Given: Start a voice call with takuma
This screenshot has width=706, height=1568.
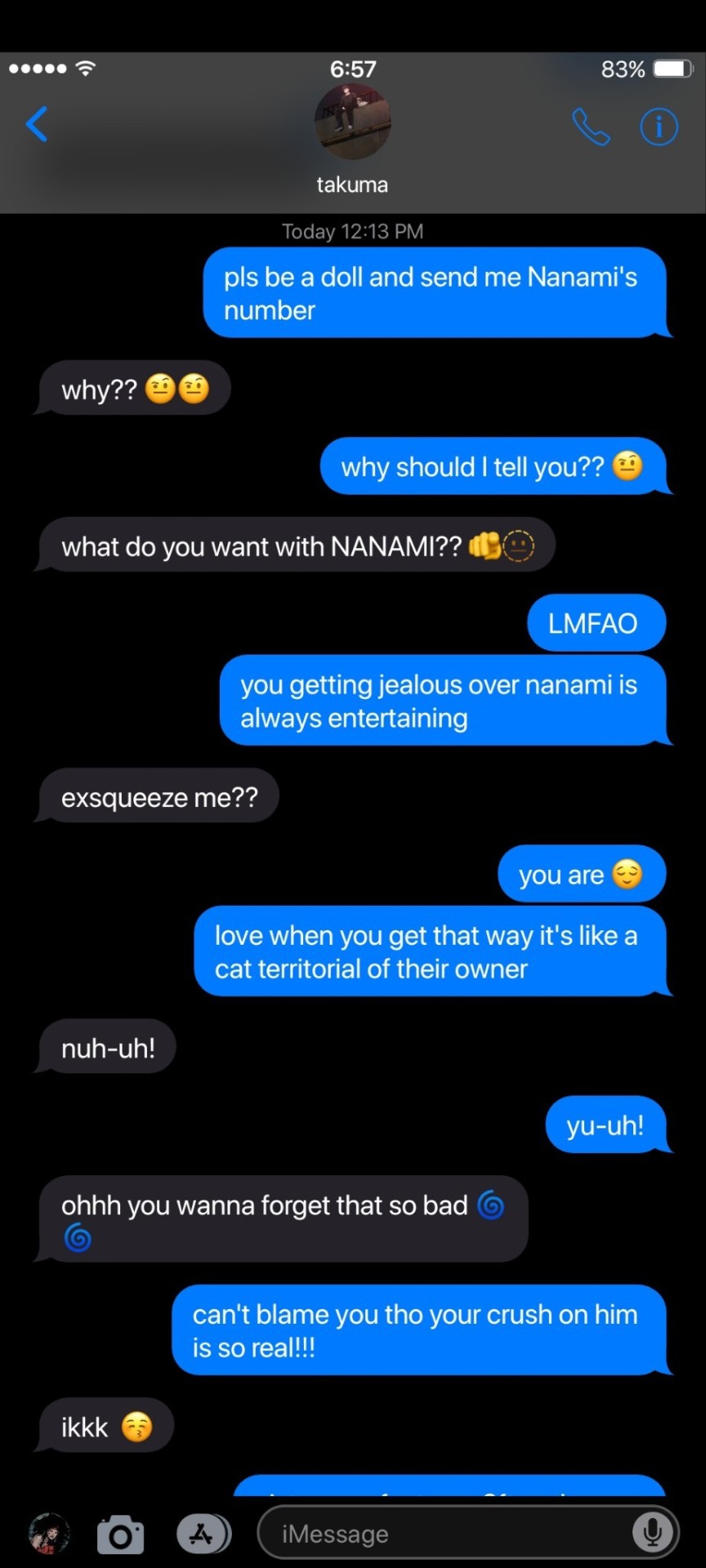Looking at the screenshot, I should tap(591, 127).
